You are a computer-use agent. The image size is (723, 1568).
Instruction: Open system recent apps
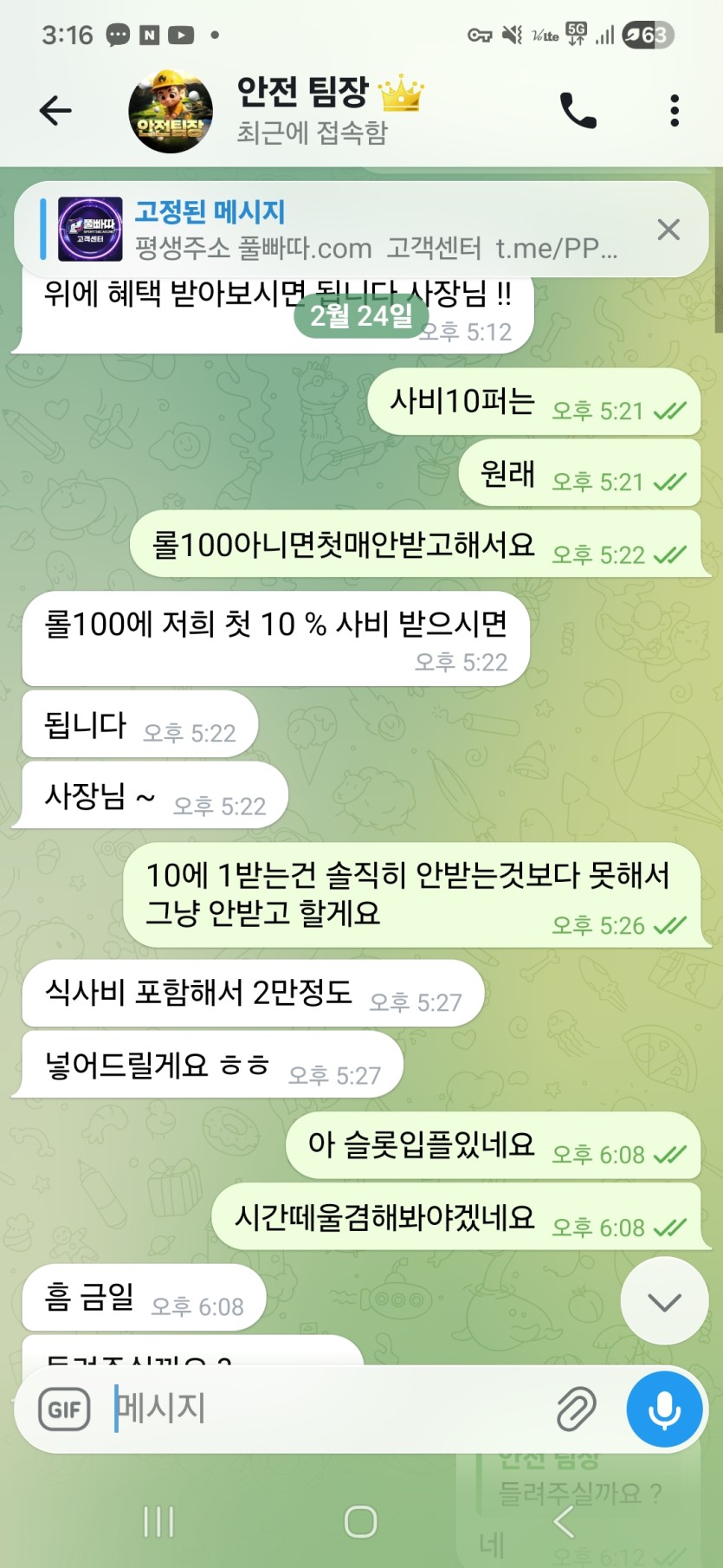[158, 1521]
